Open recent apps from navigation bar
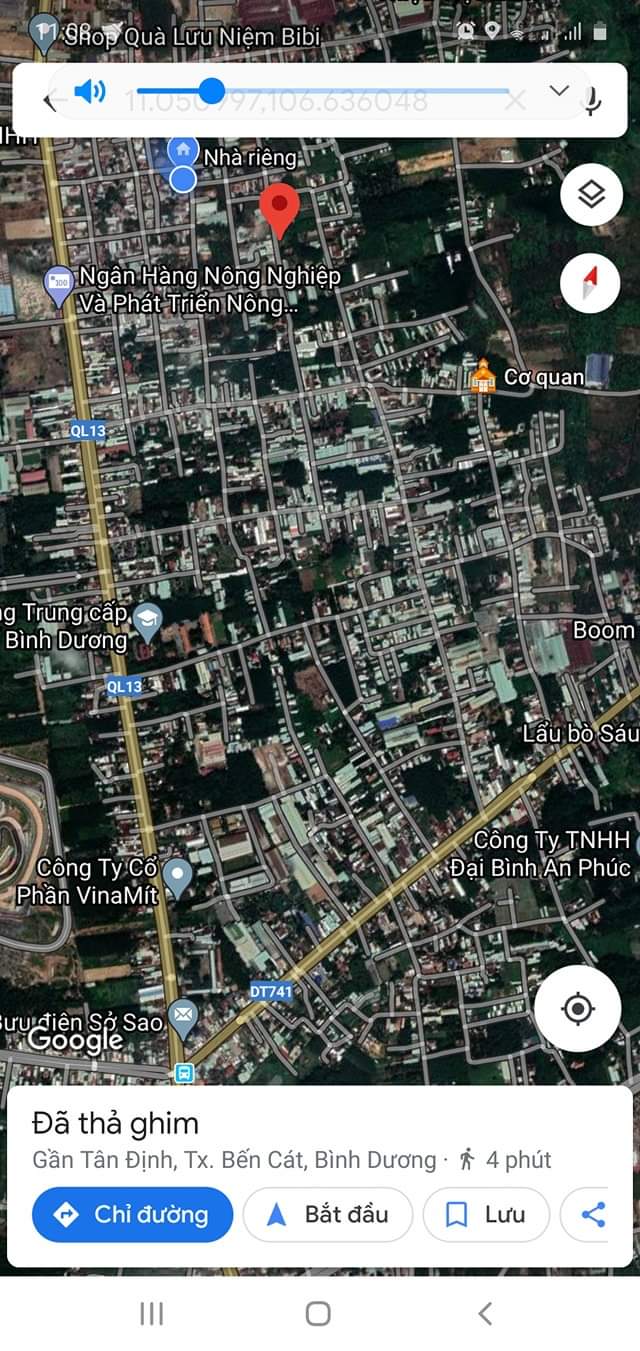The image size is (640, 1351). click(152, 1313)
